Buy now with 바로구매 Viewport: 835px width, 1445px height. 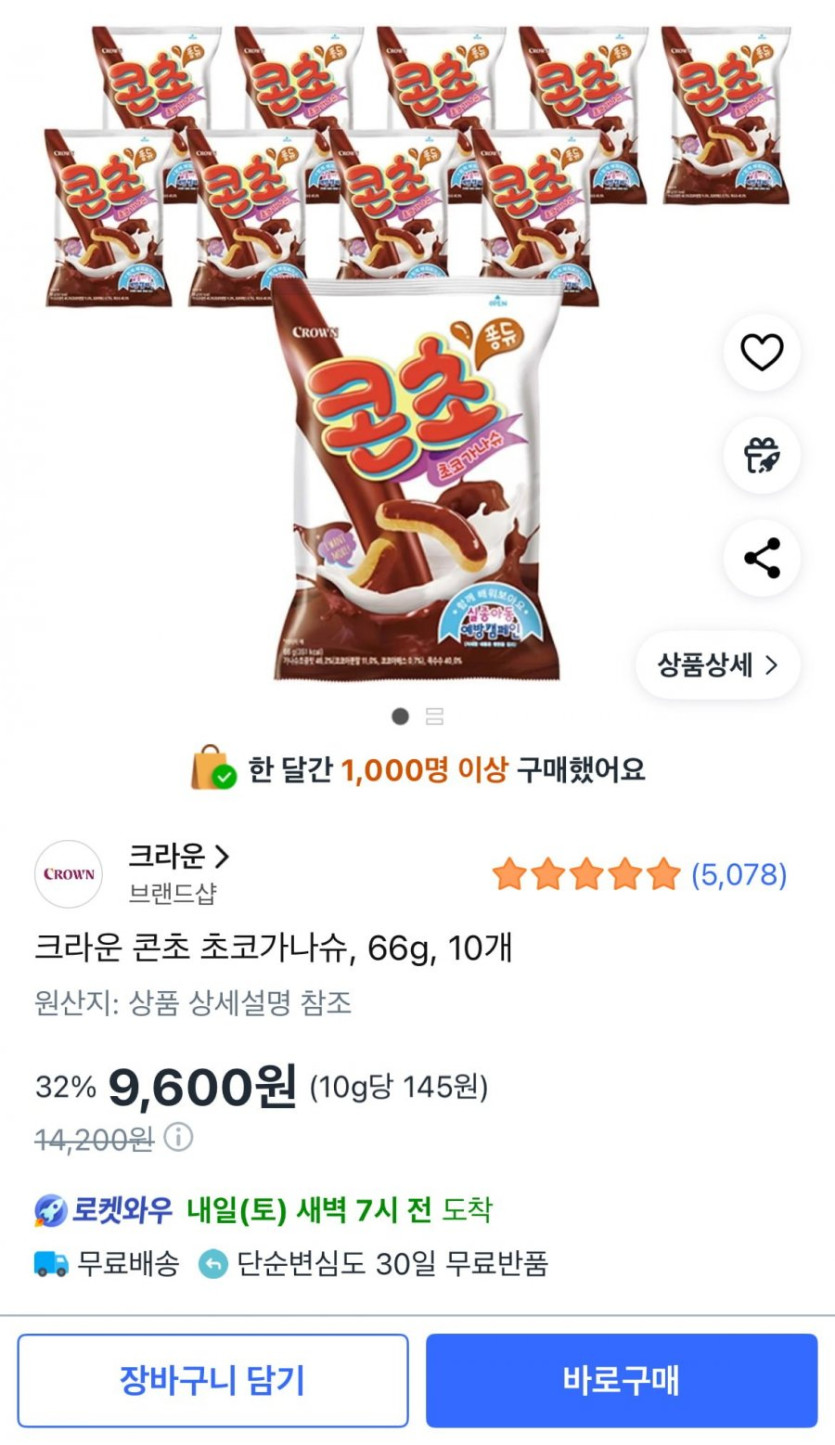[621, 1380]
